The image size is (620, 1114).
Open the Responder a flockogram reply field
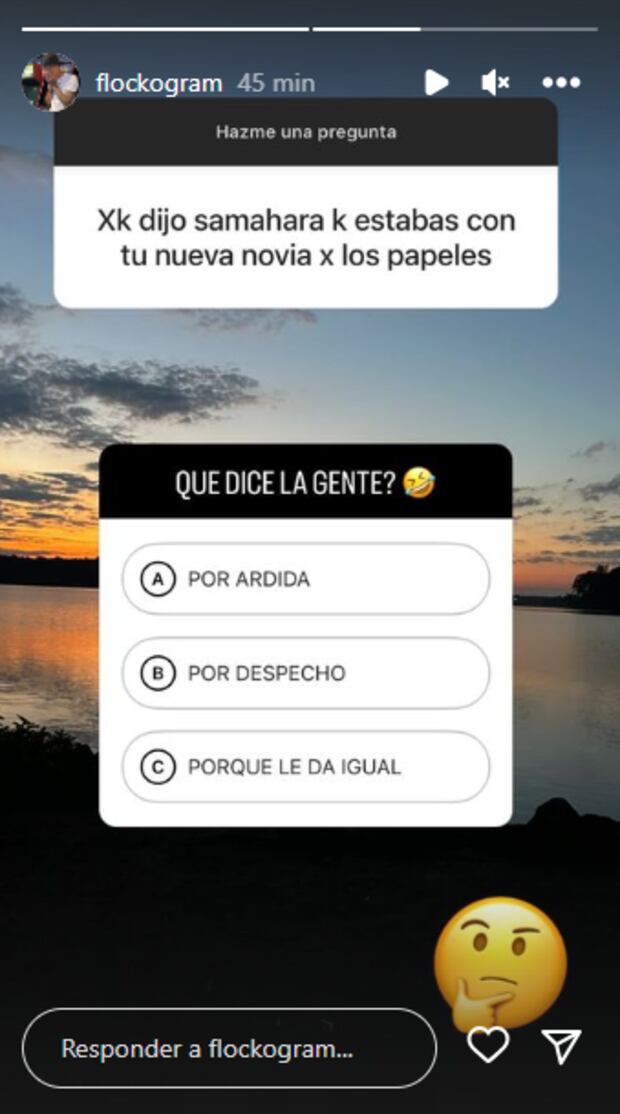click(229, 1048)
